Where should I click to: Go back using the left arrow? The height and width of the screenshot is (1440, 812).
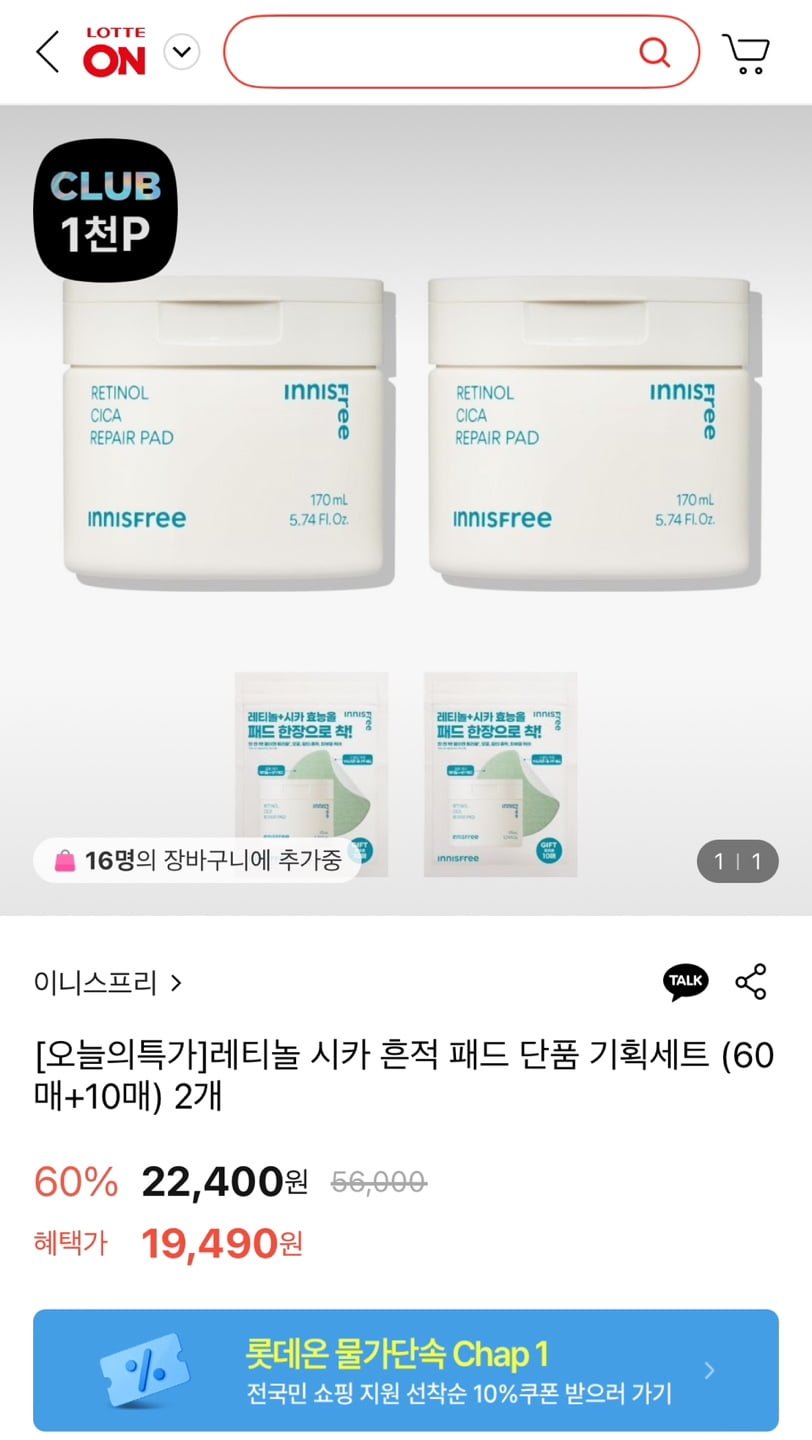pos(47,51)
